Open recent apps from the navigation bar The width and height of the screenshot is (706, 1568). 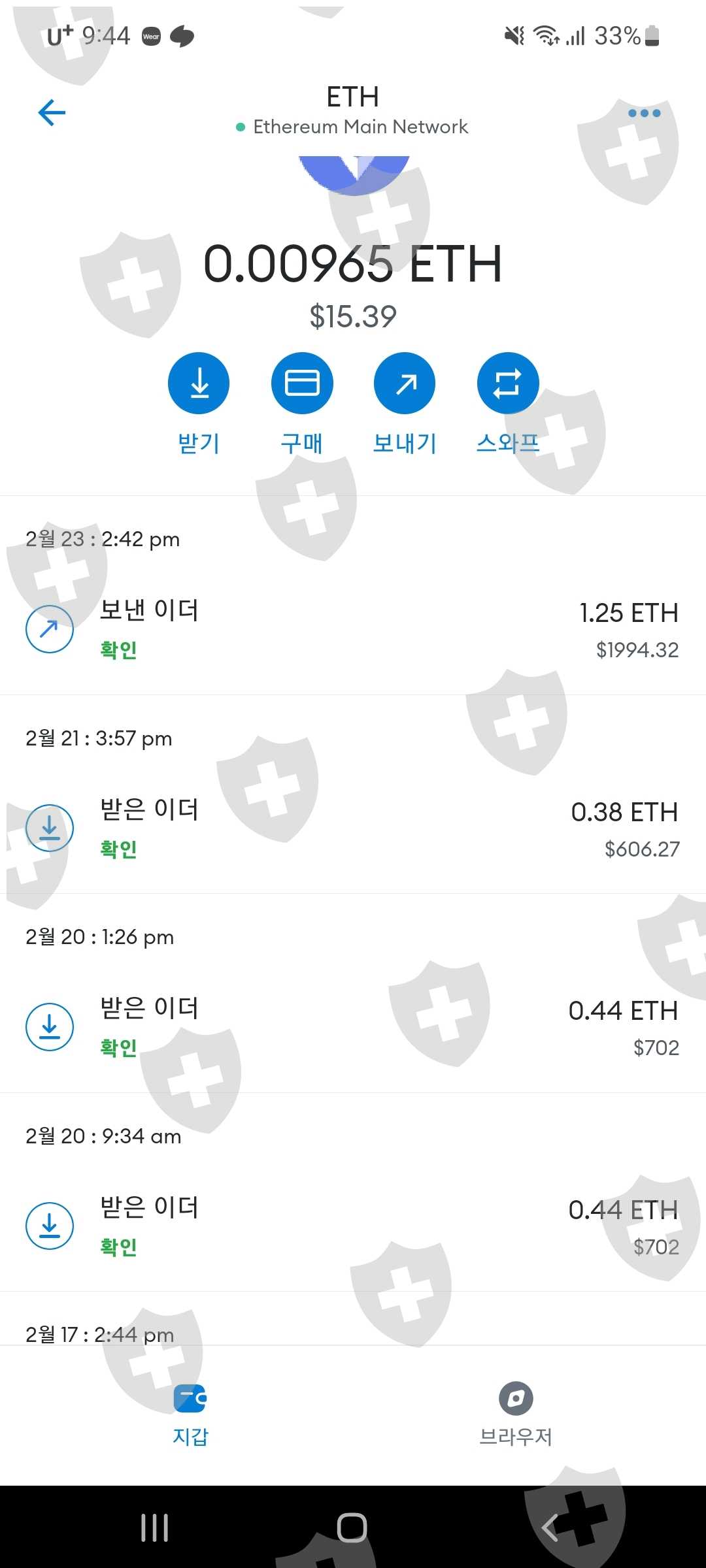pyautogui.click(x=155, y=1527)
